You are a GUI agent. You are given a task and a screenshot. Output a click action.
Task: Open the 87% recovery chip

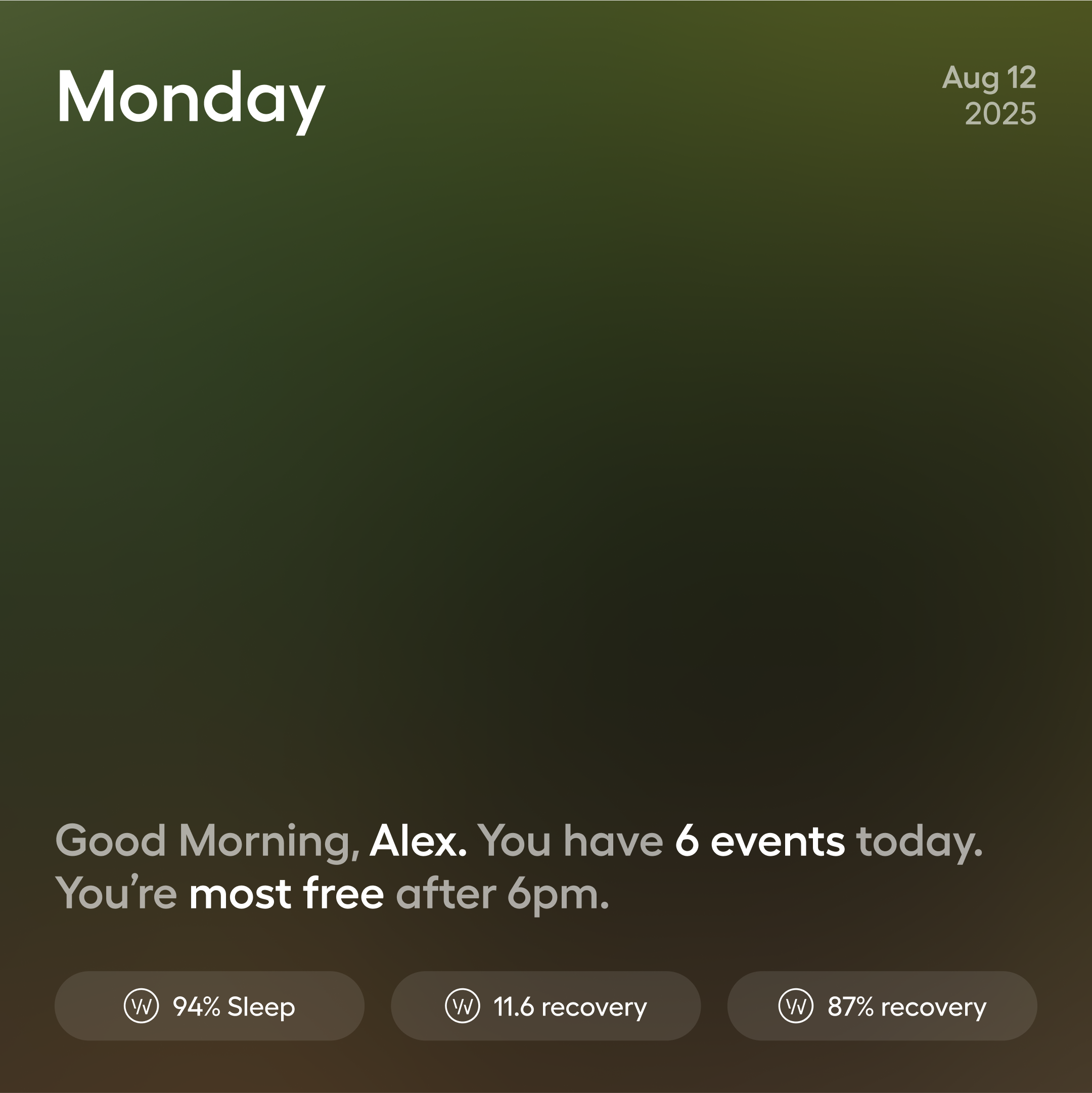(882, 1007)
